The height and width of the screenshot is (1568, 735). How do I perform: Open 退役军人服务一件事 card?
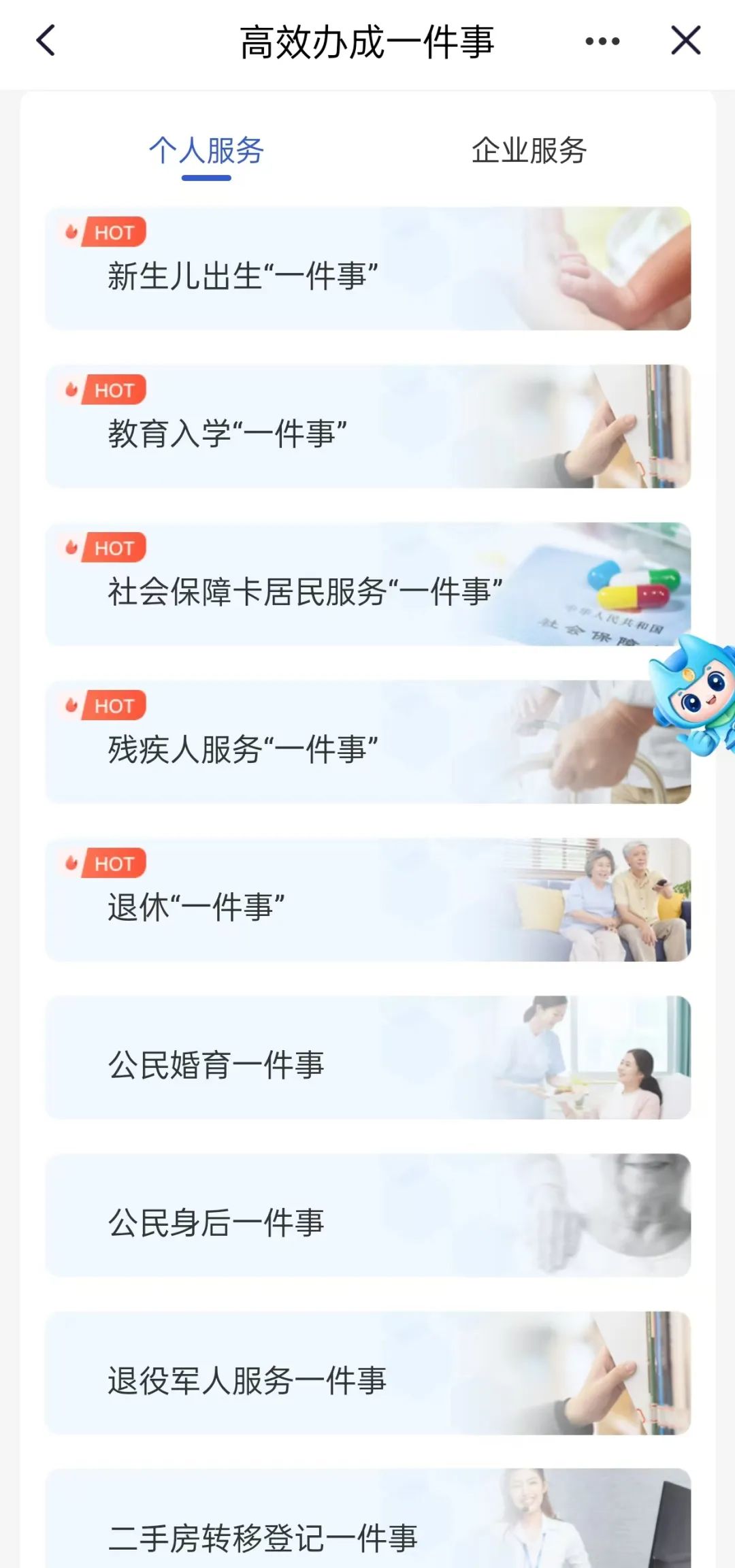367,1373
